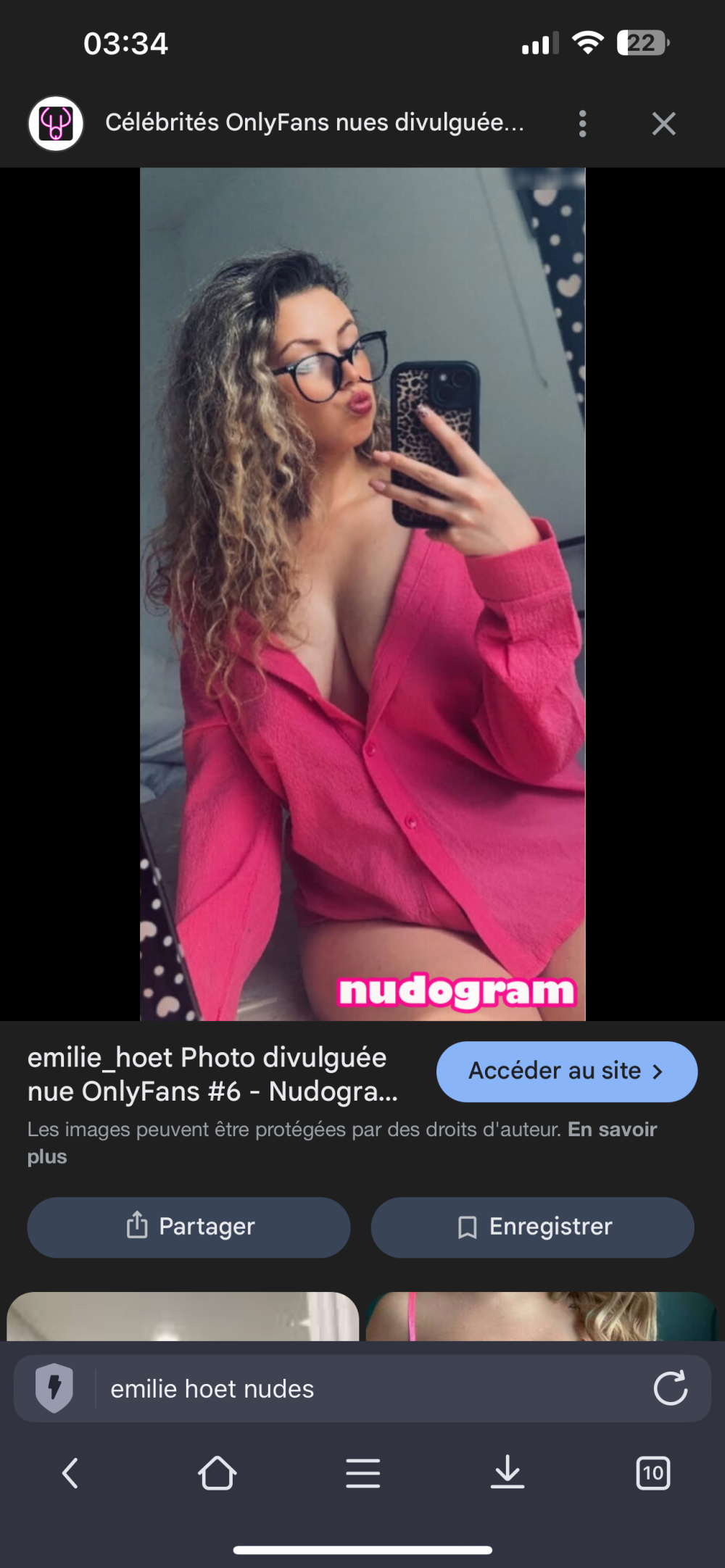
Task: Open the browser downloads
Action: click(x=507, y=1473)
